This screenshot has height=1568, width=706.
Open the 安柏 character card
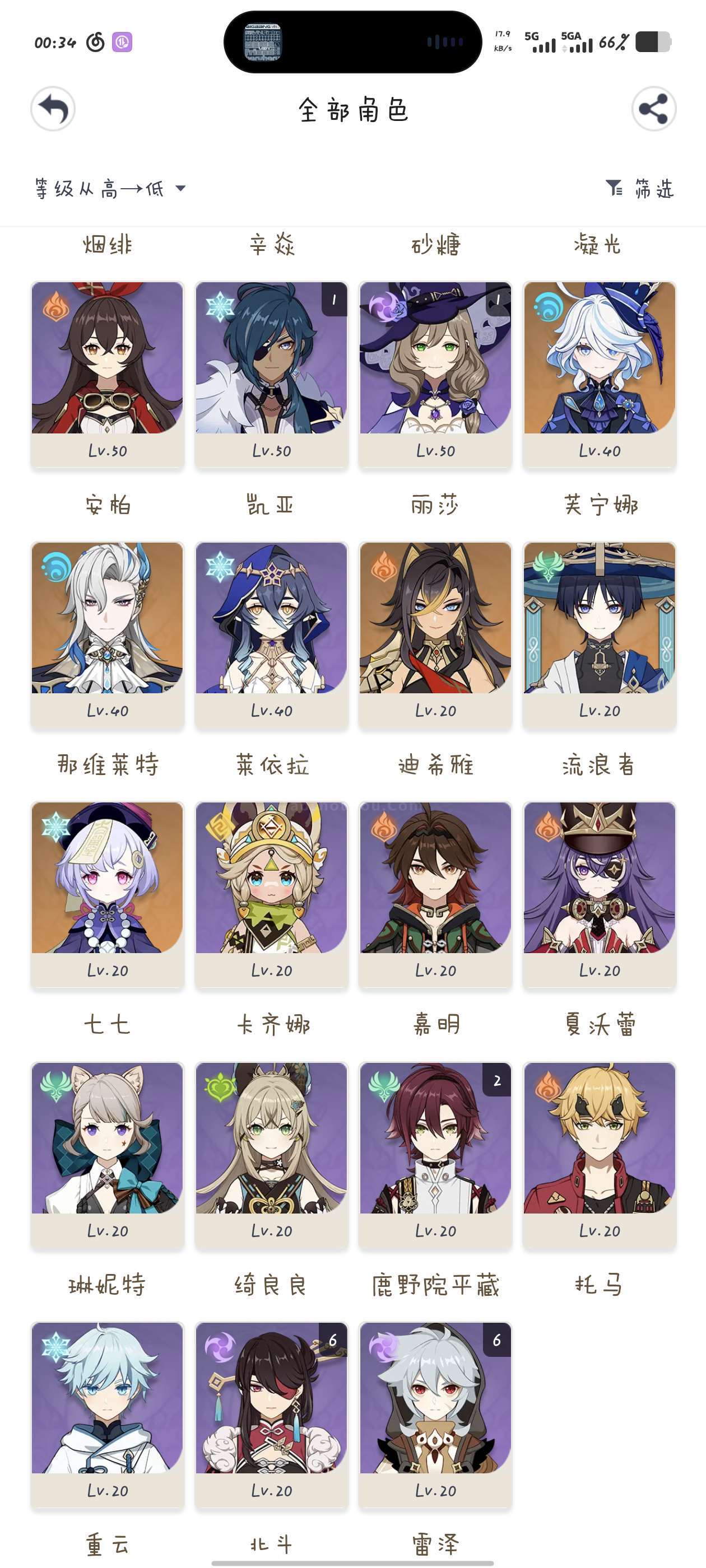pyautogui.click(x=107, y=375)
